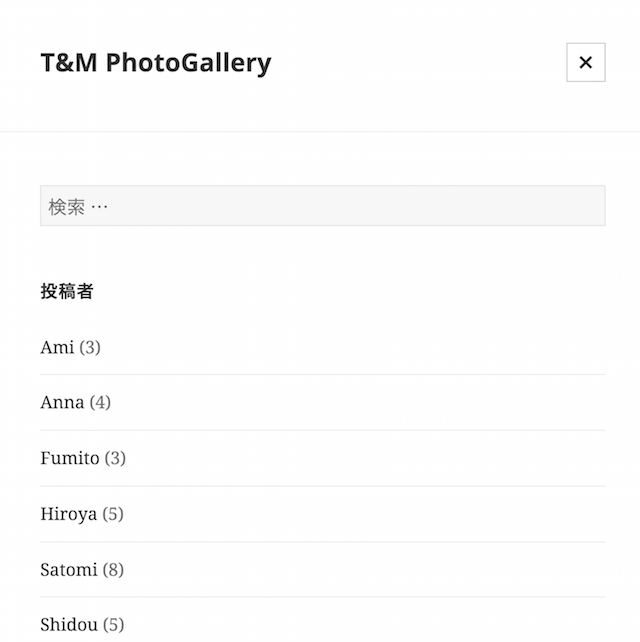Open posts by Ami
640x642 pixels.
57,347
